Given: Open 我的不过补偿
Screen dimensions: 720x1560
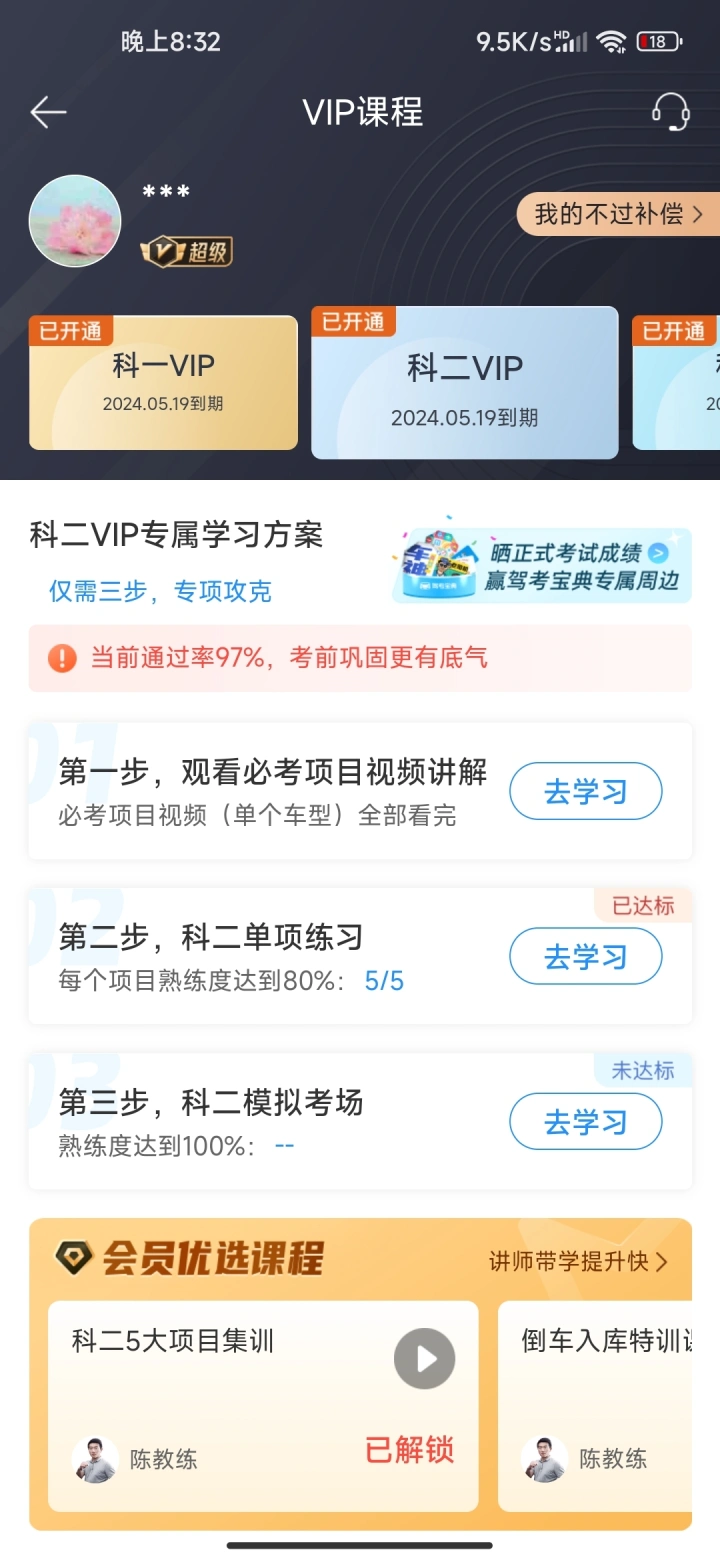Looking at the screenshot, I should pyautogui.click(x=618, y=214).
